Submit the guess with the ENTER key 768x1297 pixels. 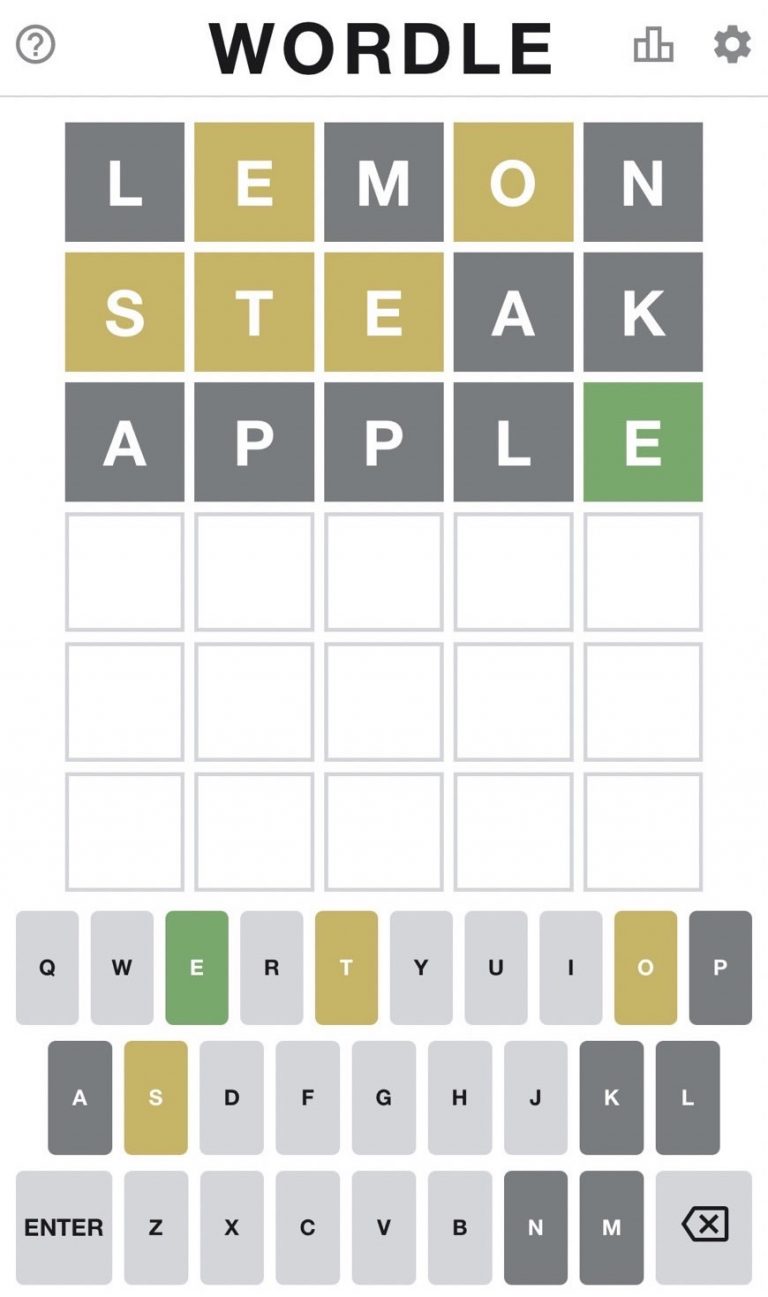64,1228
